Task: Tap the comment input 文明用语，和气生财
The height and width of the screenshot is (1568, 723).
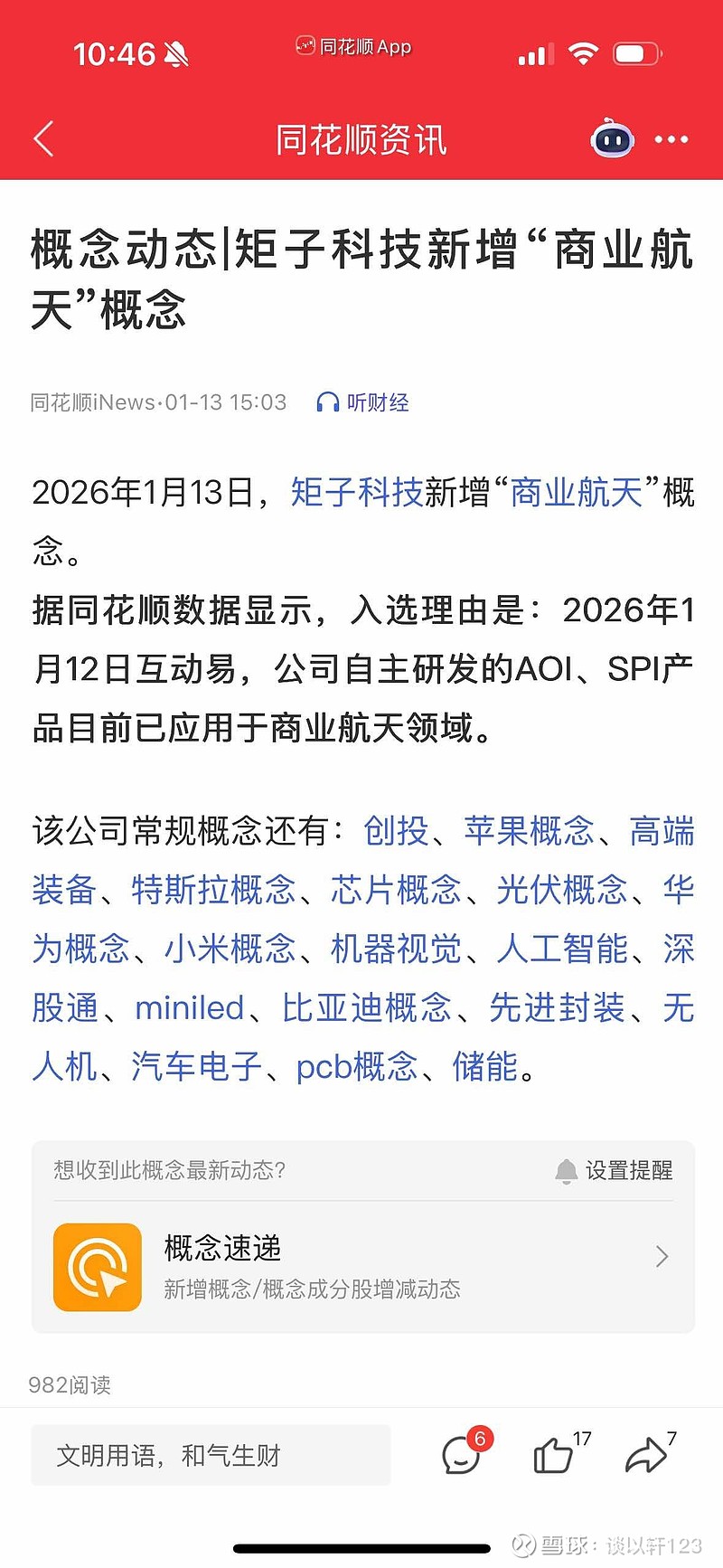Action: click(214, 1456)
